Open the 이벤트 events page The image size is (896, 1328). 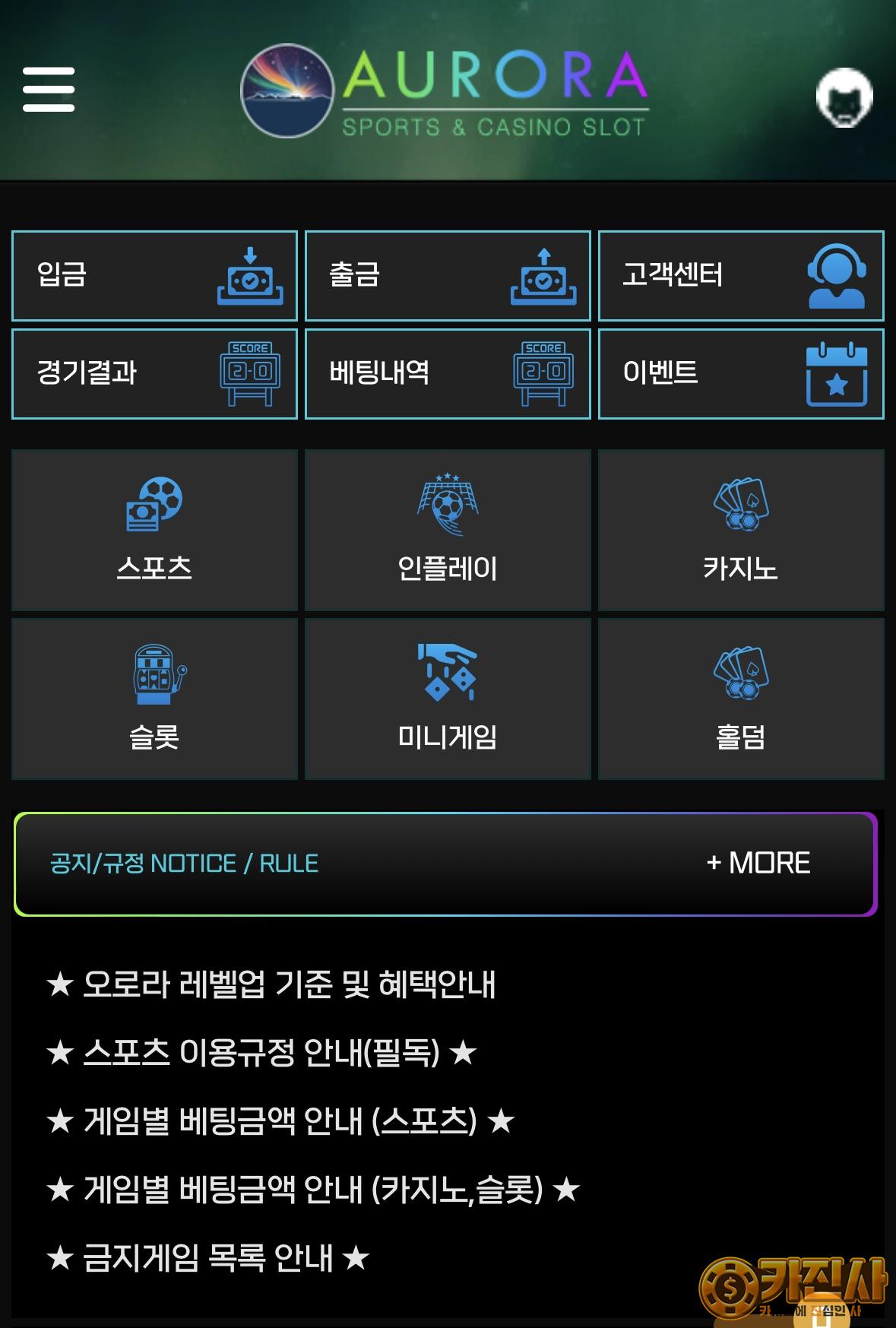click(741, 373)
